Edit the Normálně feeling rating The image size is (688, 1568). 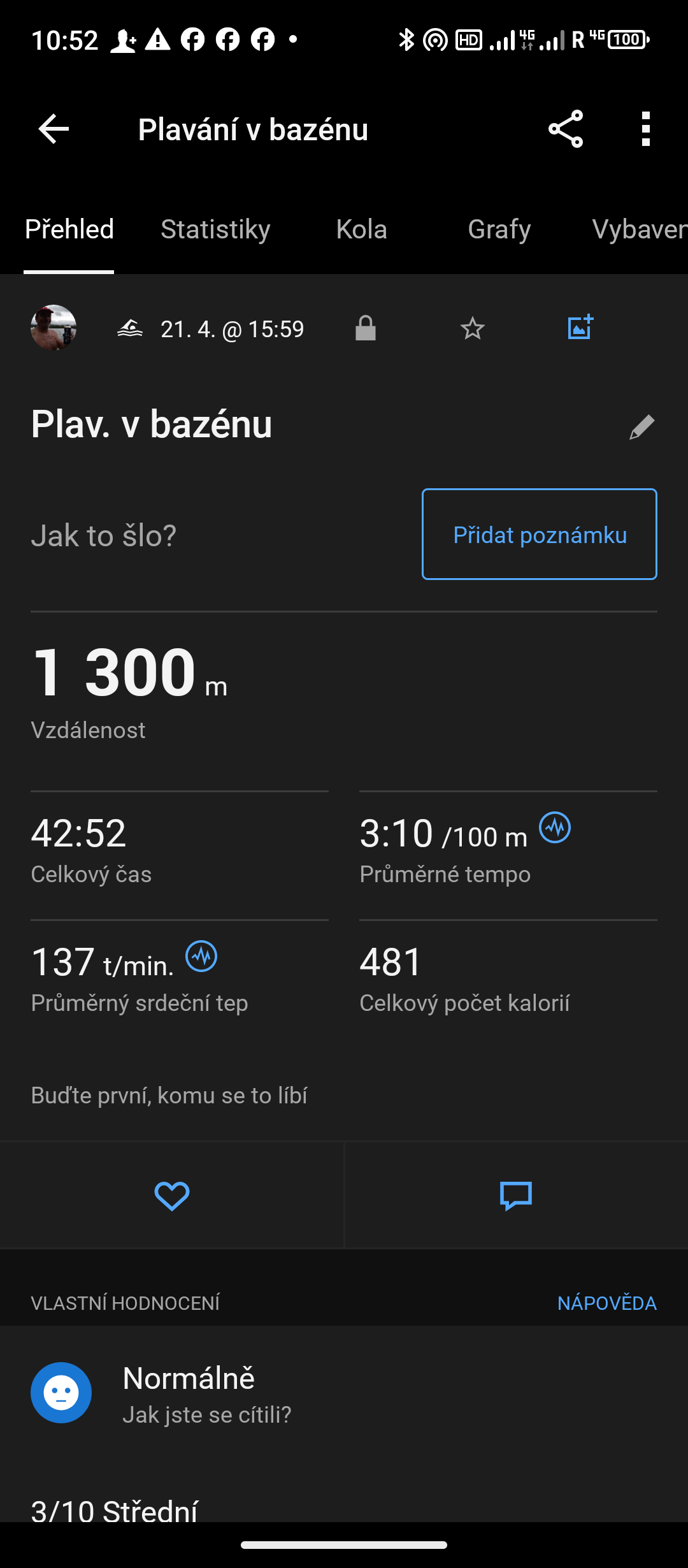[x=61, y=1393]
